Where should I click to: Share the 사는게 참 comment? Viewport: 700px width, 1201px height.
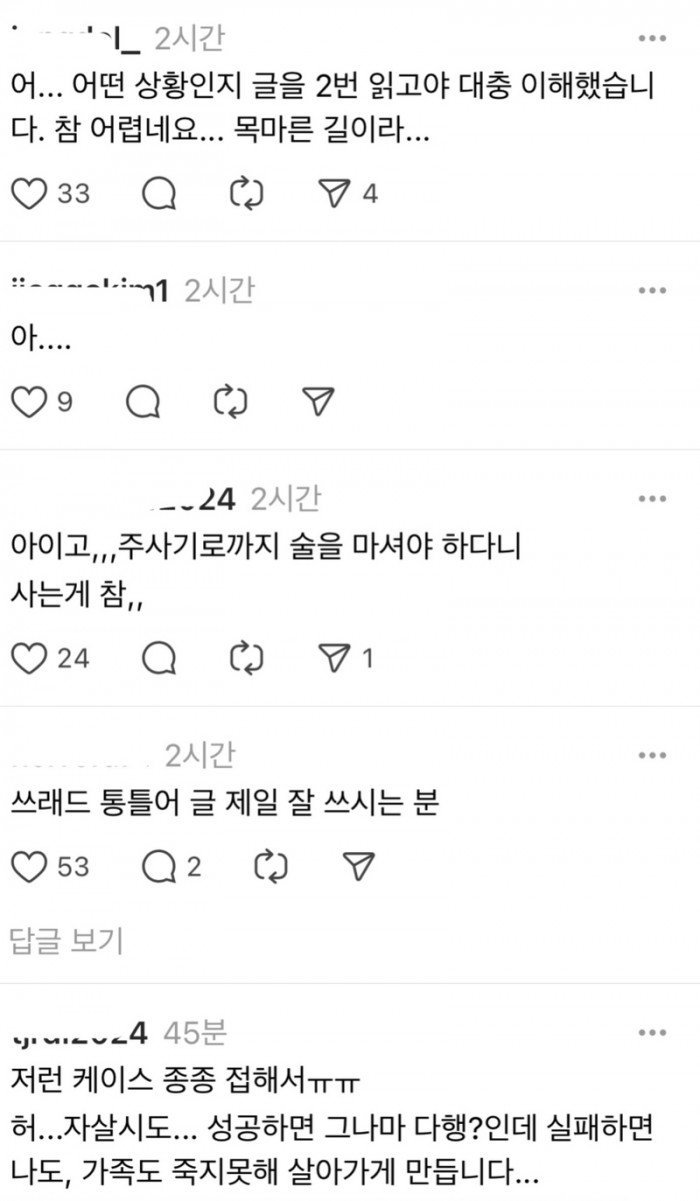[x=331, y=658]
